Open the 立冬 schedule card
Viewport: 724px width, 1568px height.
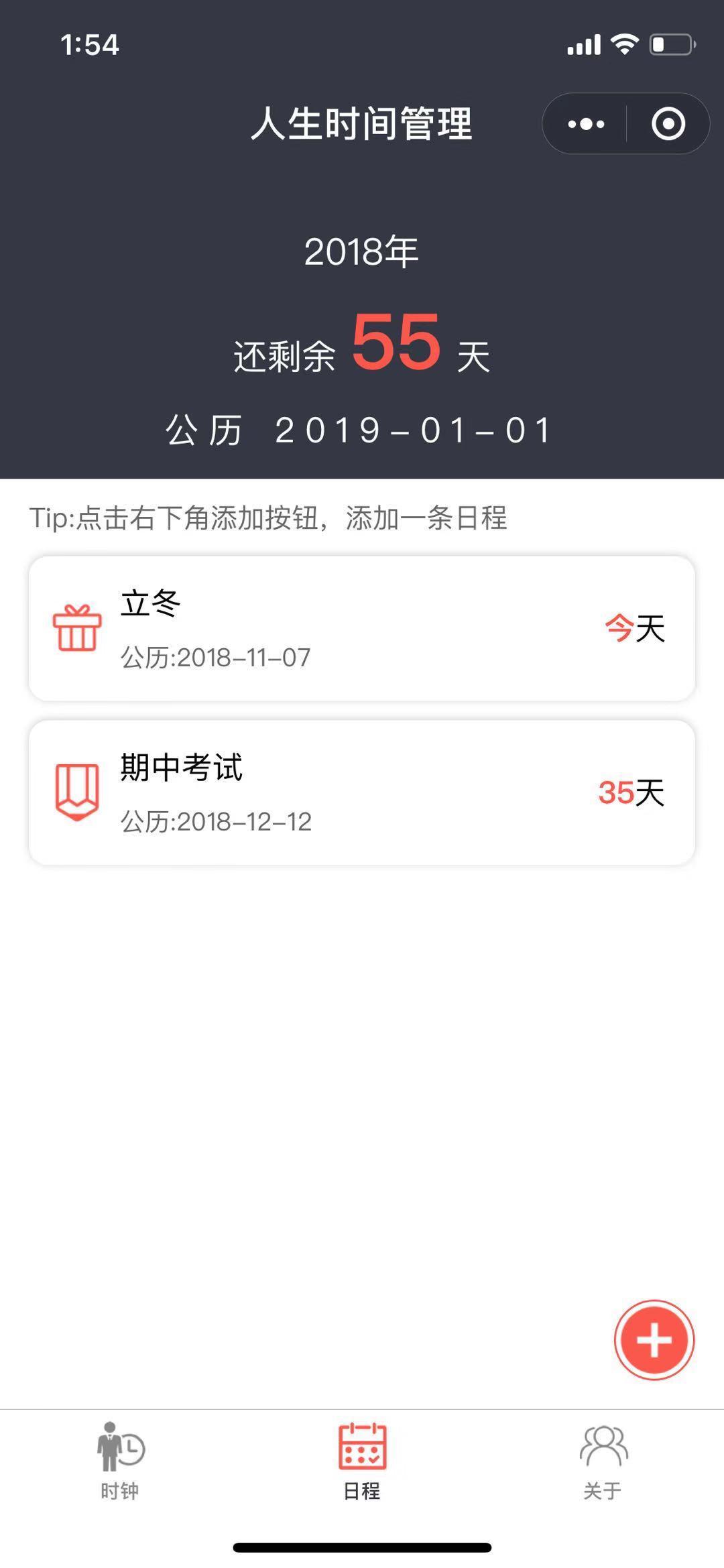coord(361,629)
